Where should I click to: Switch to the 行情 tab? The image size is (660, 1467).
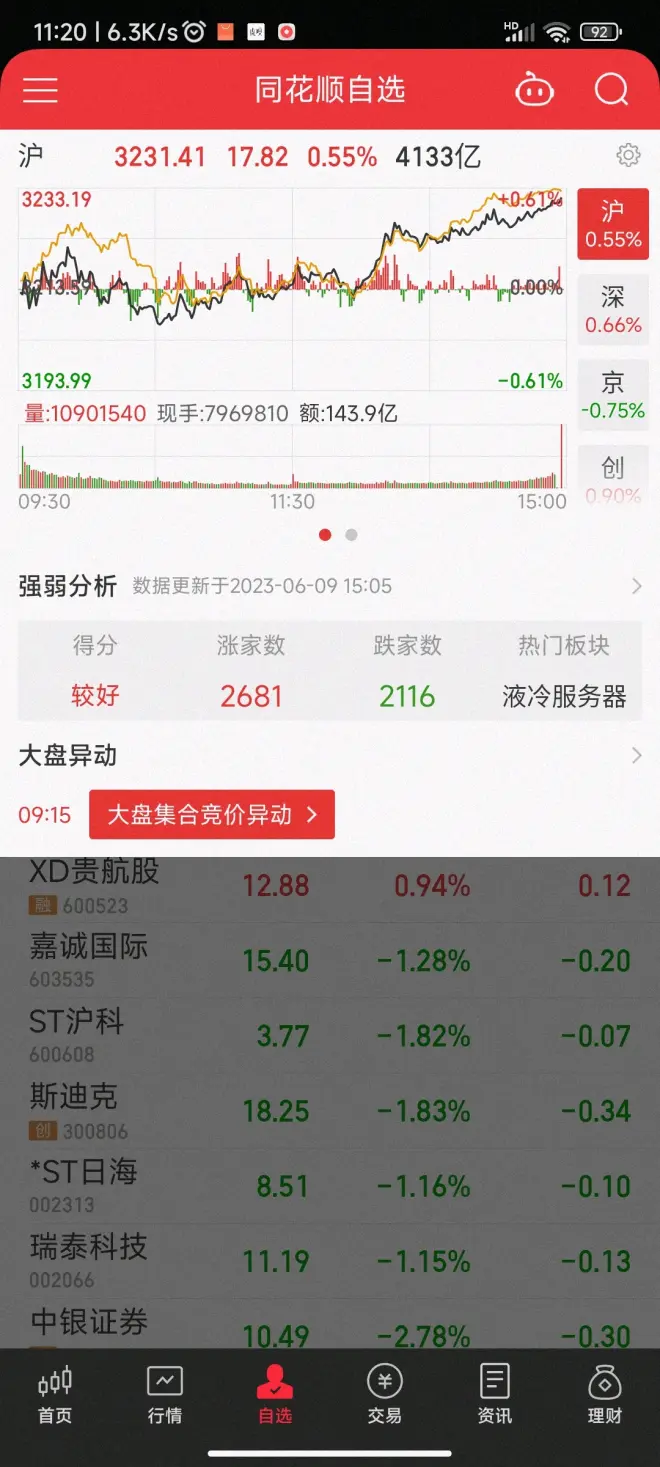click(x=165, y=1395)
